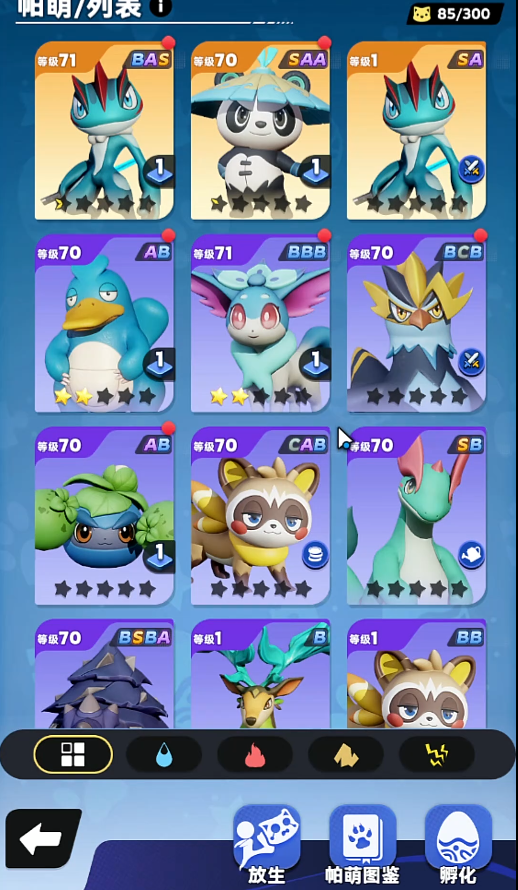Select the level 70 BSBA spiky creature card
Viewport: 518px width, 890px height.
point(104,674)
